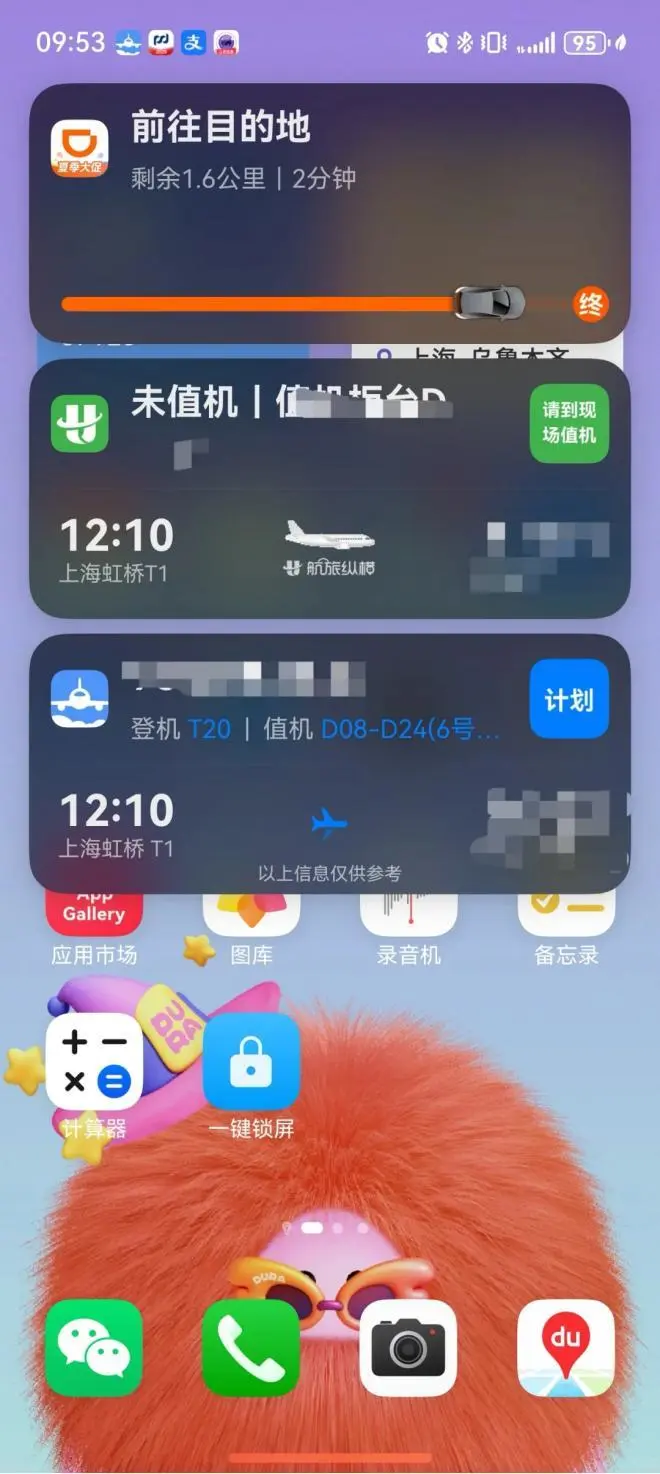
Task: Tap the 请到现场值机 button
Action: 569,423
